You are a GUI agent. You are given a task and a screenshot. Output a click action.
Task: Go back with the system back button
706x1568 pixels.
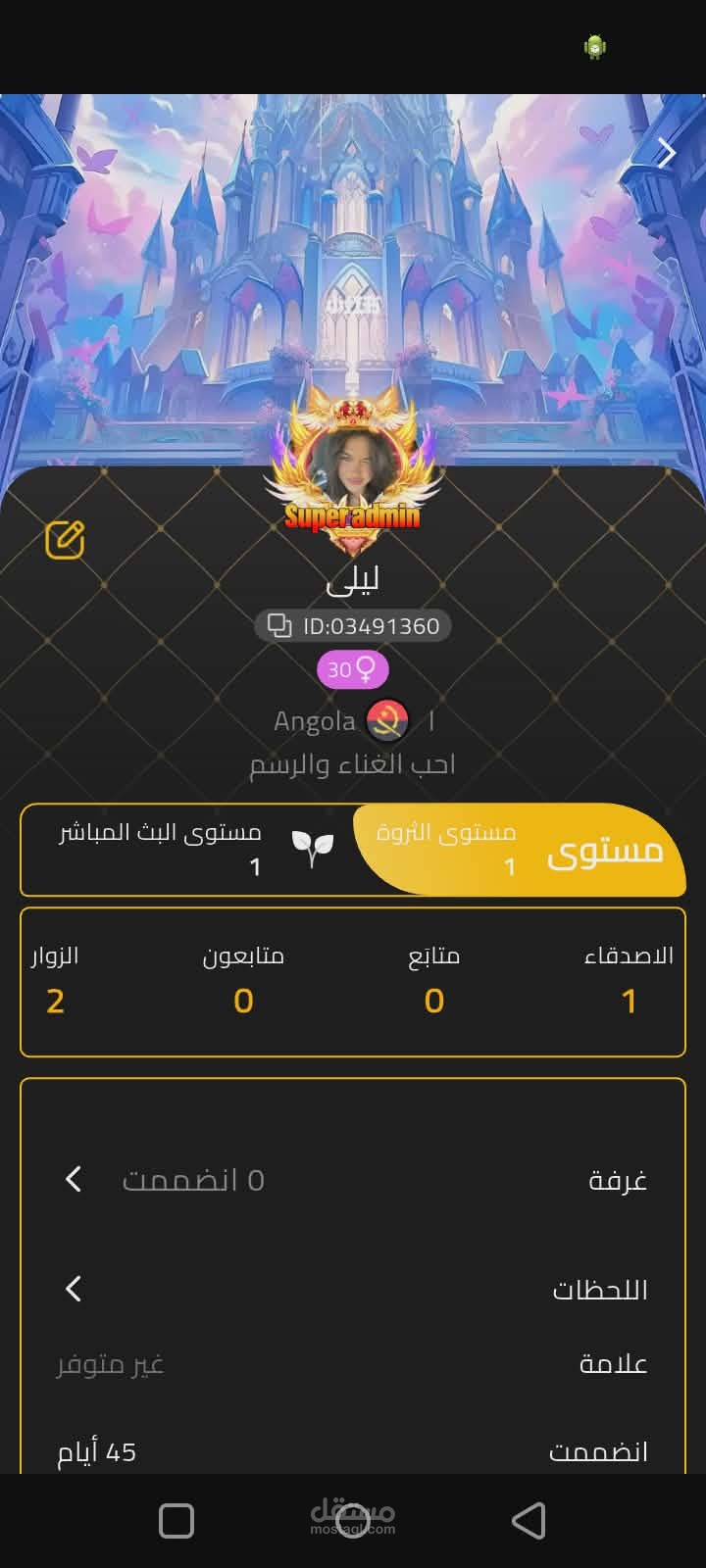pos(529,1521)
